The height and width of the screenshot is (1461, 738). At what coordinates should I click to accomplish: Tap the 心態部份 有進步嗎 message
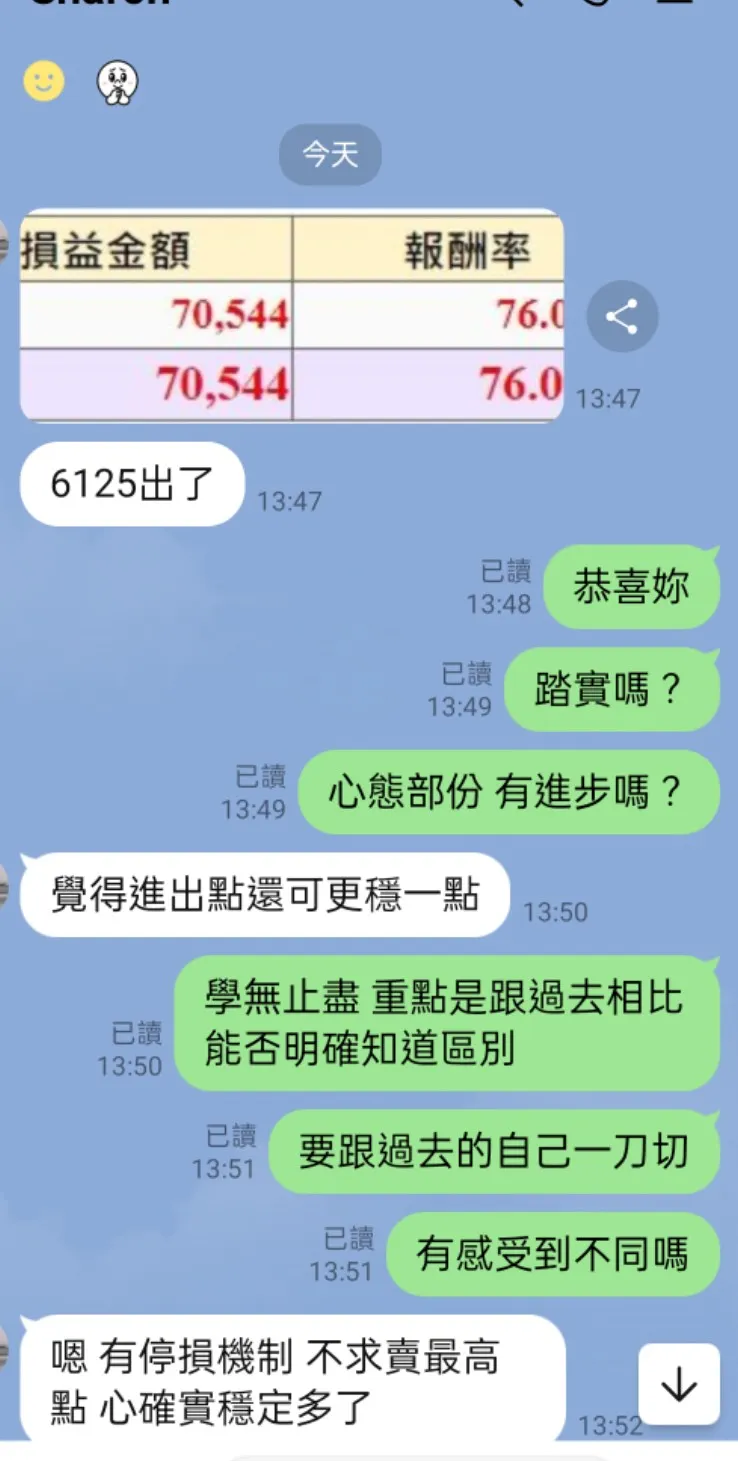pyautogui.click(x=510, y=792)
